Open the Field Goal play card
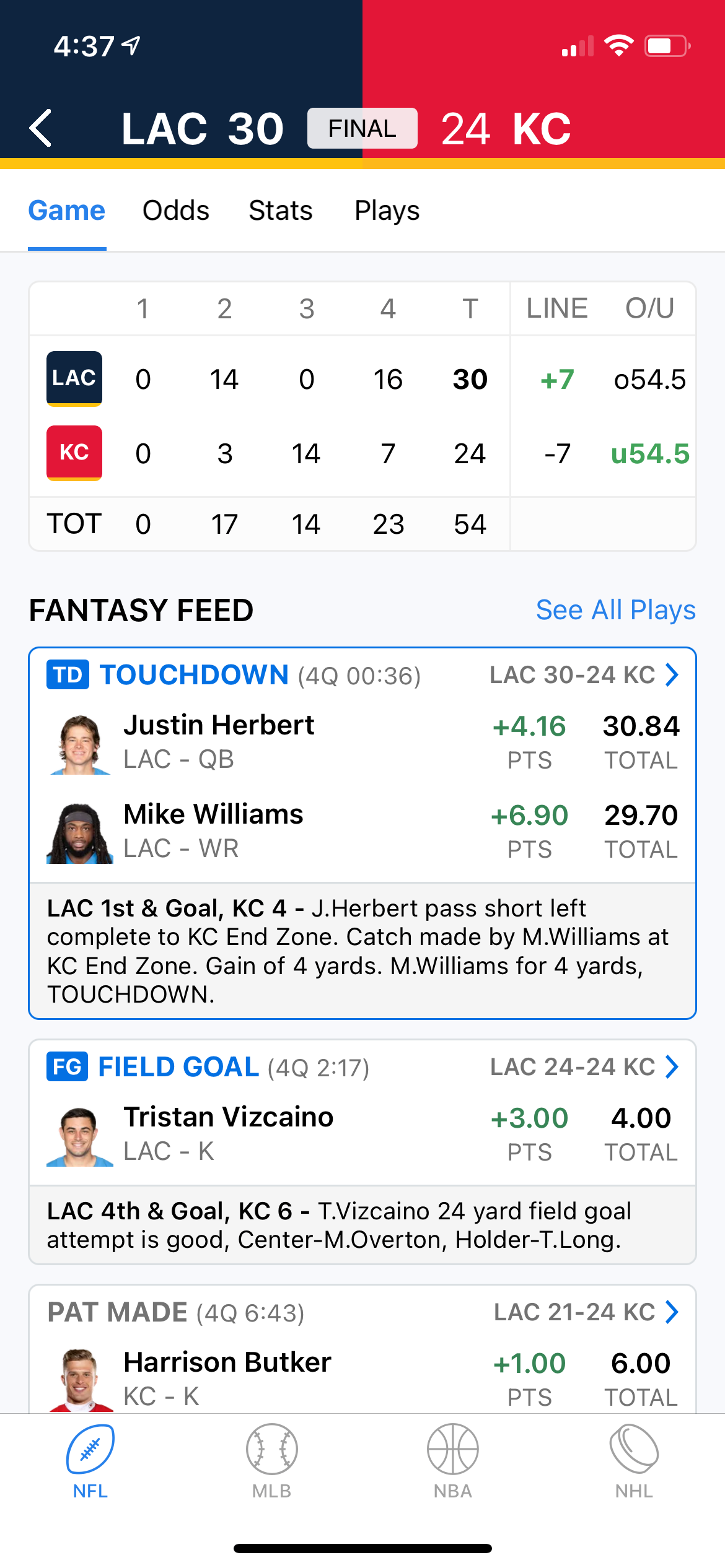 [x=362, y=1067]
